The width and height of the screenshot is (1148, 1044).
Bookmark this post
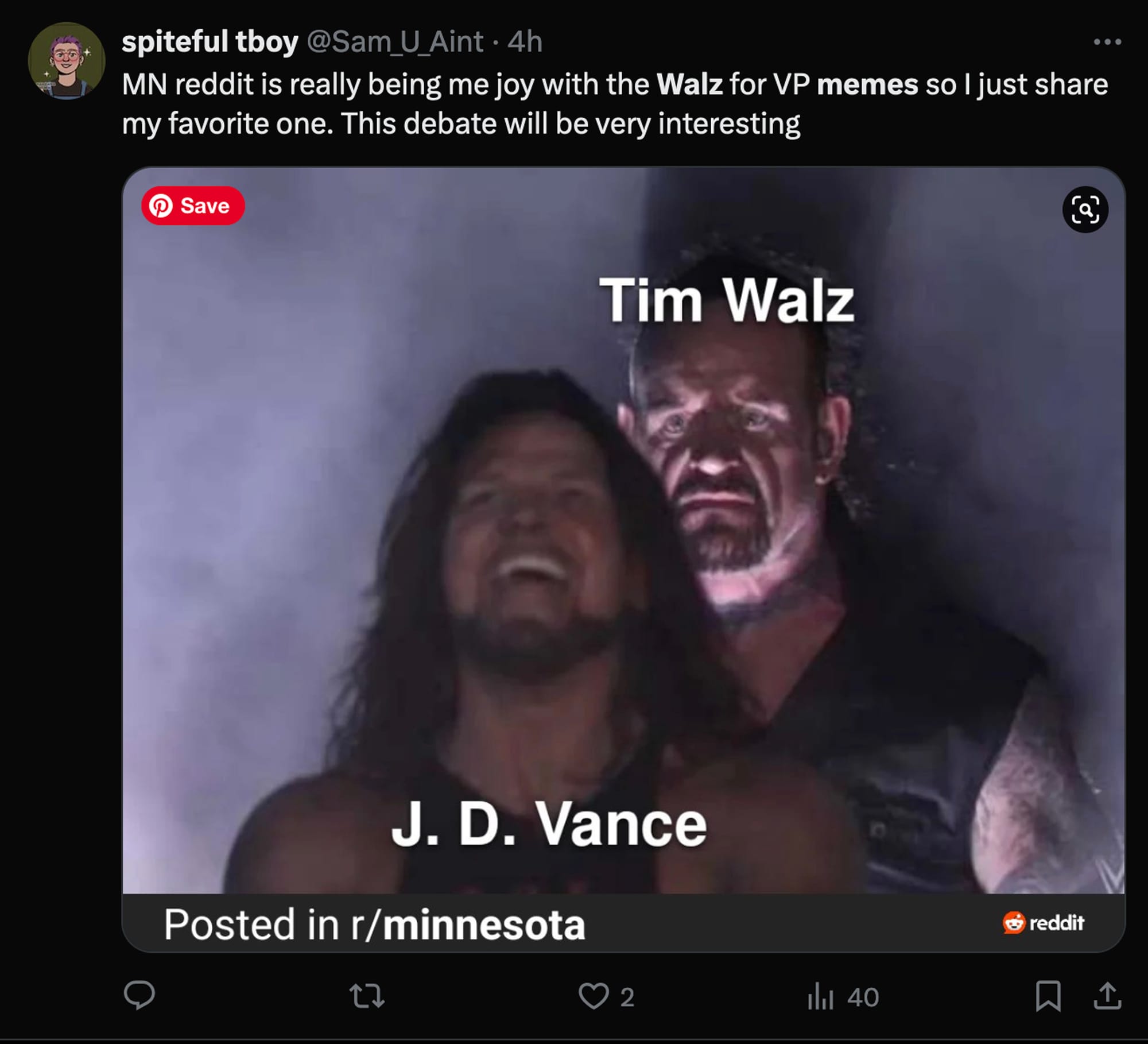(1048, 996)
